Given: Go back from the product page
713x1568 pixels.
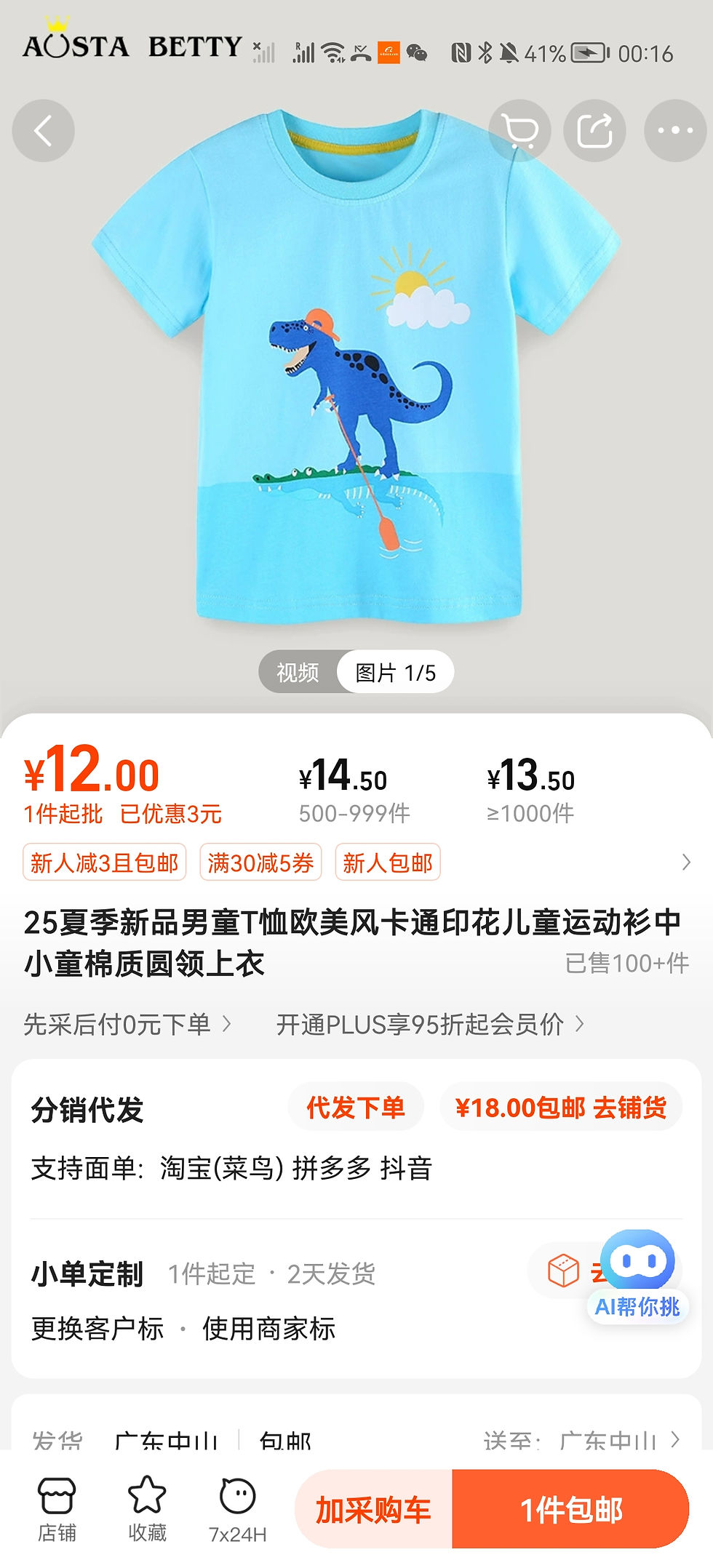Looking at the screenshot, I should [44, 131].
